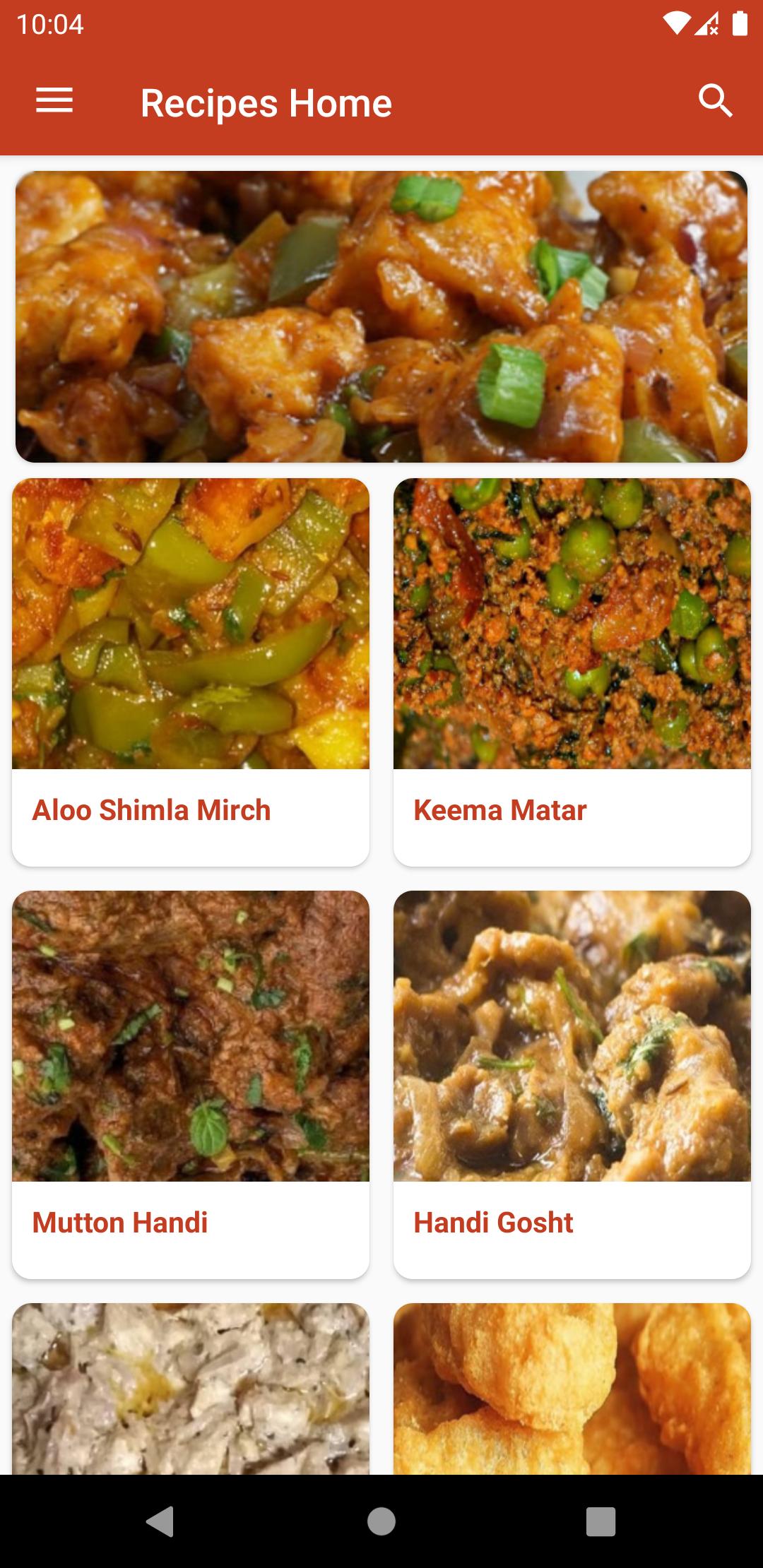Viewport: 763px width, 1568px height.
Task: Search recipes with the magnifier icon
Action: coord(715,101)
